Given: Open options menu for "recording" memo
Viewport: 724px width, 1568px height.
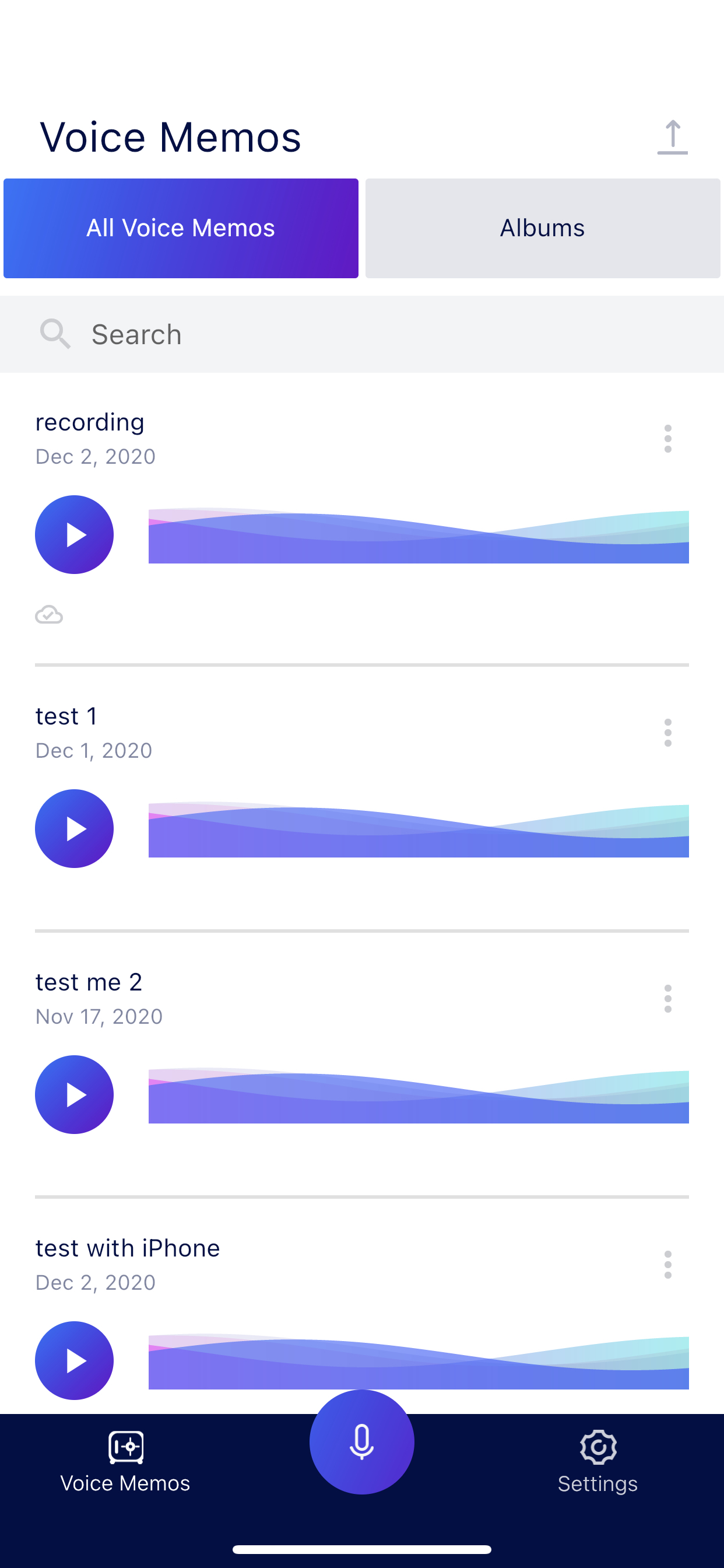Looking at the screenshot, I should [667, 439].
